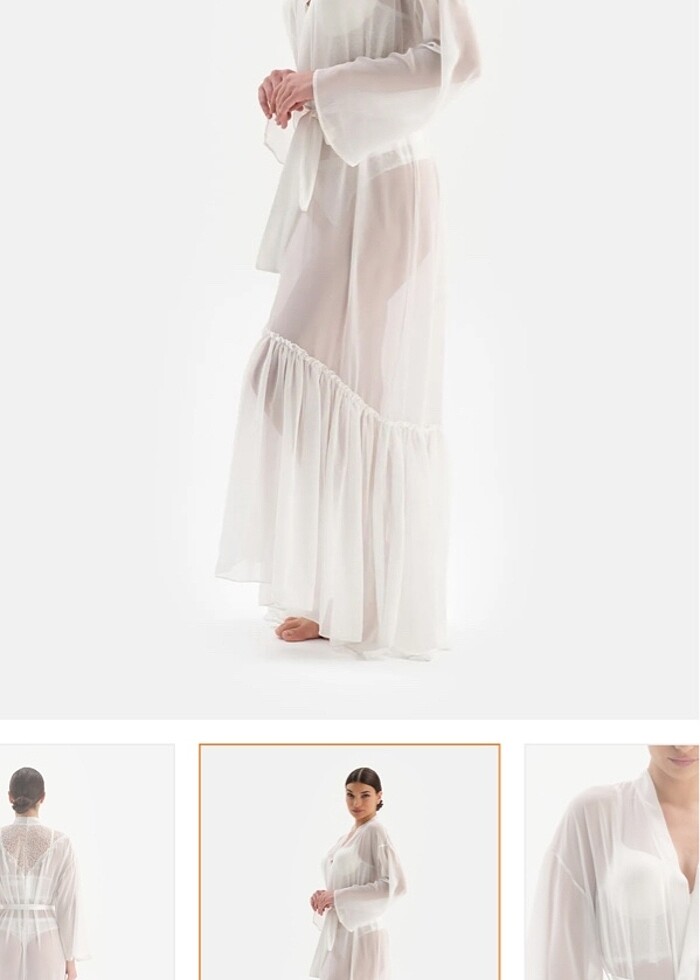Open the back view thumbnail with lace detail
The image size is (700, 980).
click(86, 862)
